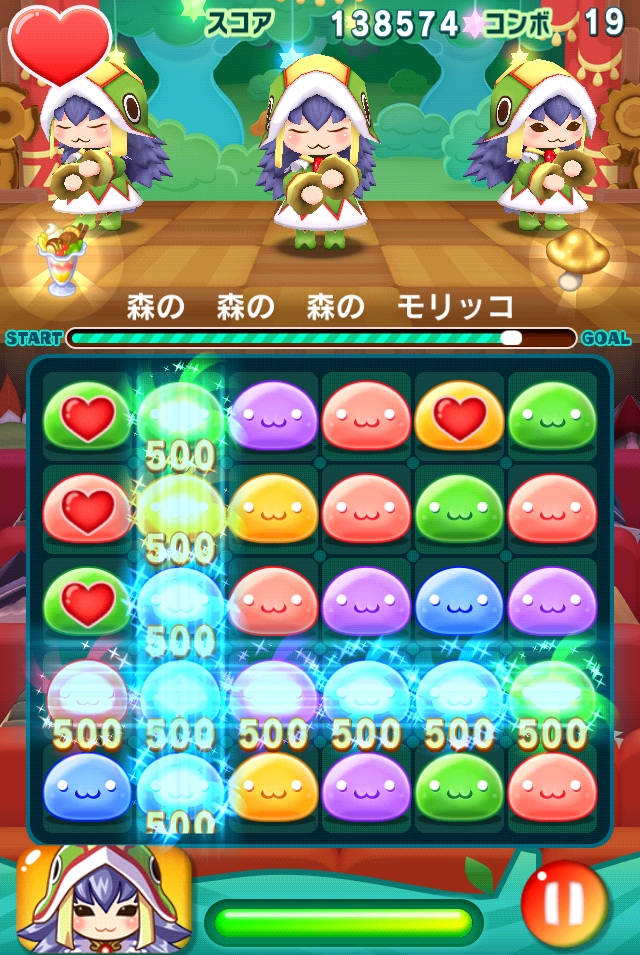Tap the orange heart puyo
The height and width of the screenshot is (955, 640).
(459, 416)
